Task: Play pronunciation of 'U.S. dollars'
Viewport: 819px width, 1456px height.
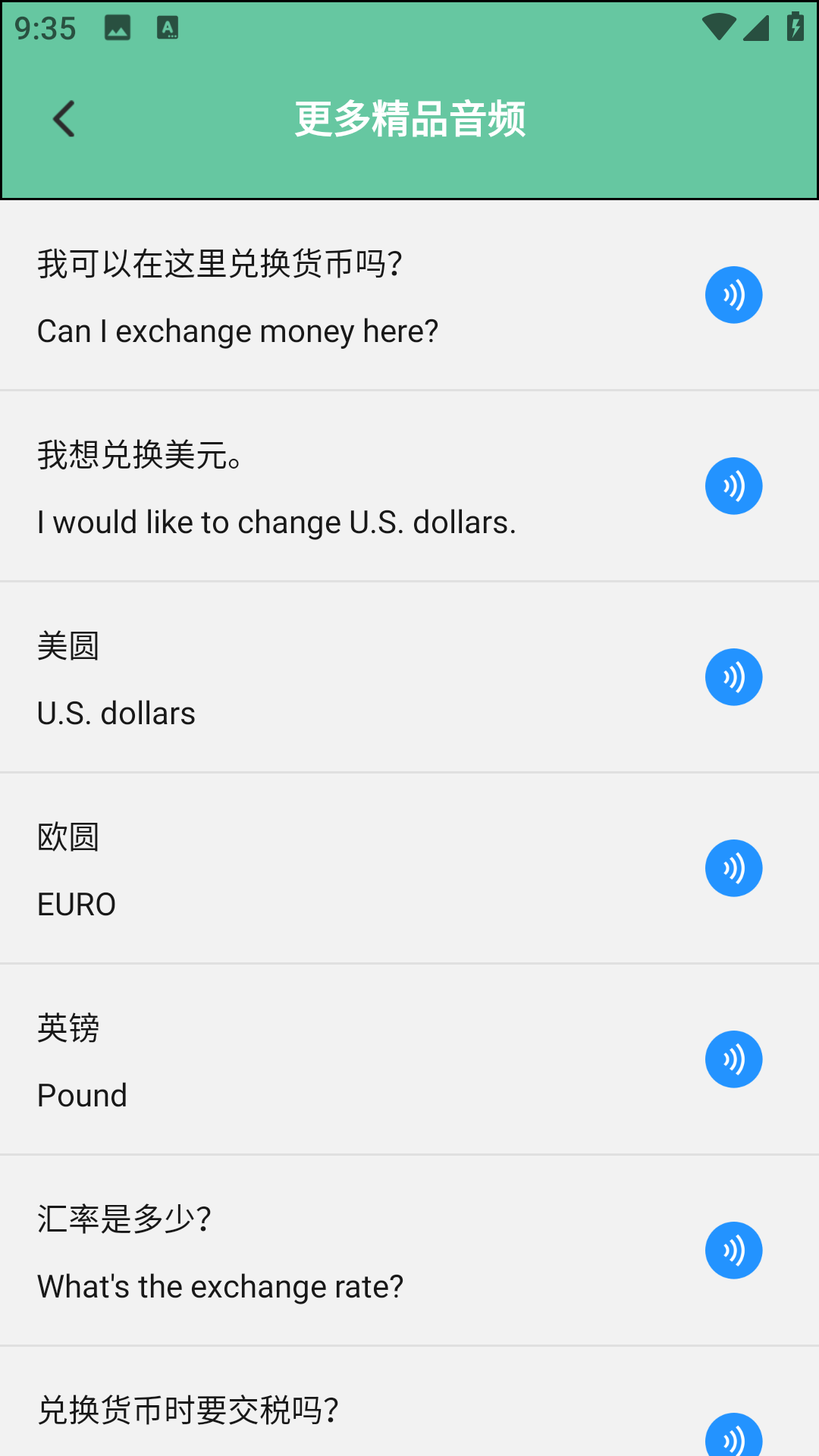Action: (733, 677)
